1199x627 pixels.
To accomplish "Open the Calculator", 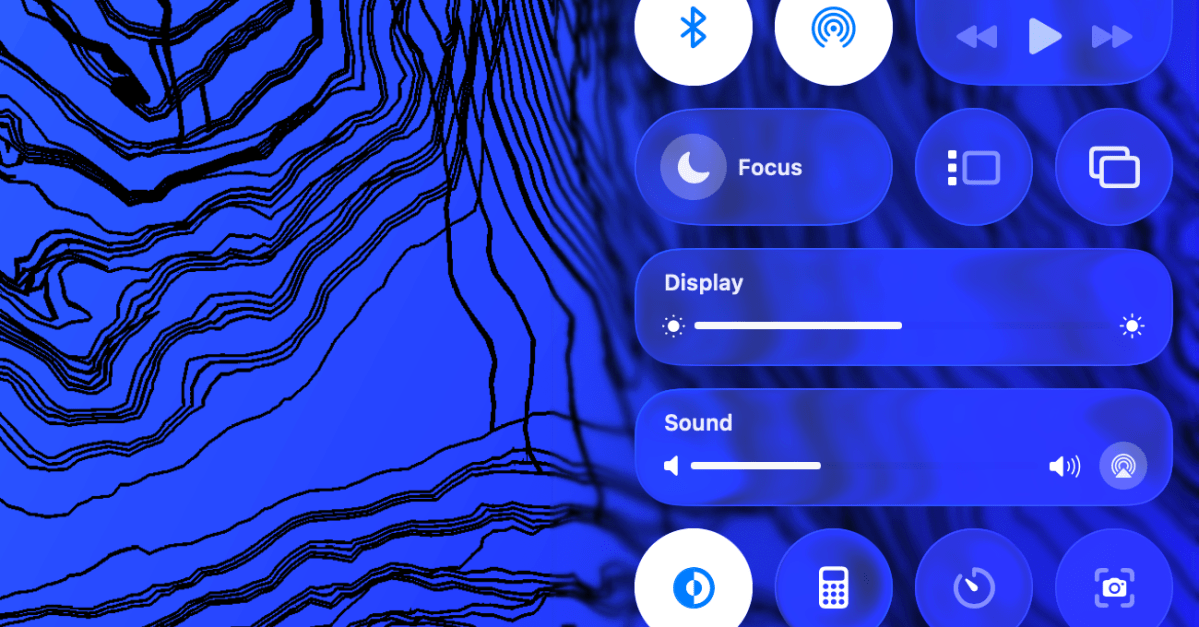I will coord(833,587).
